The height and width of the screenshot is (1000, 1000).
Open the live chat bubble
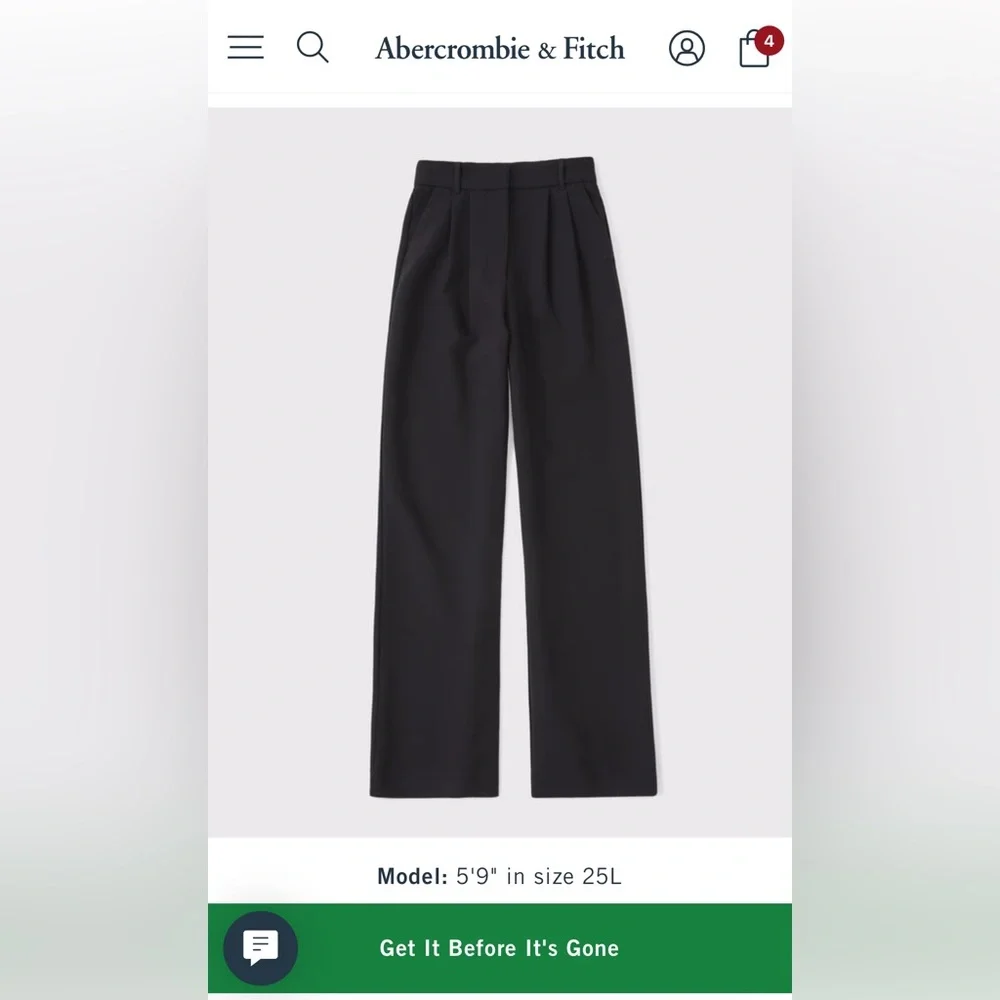tap(260, 948)
